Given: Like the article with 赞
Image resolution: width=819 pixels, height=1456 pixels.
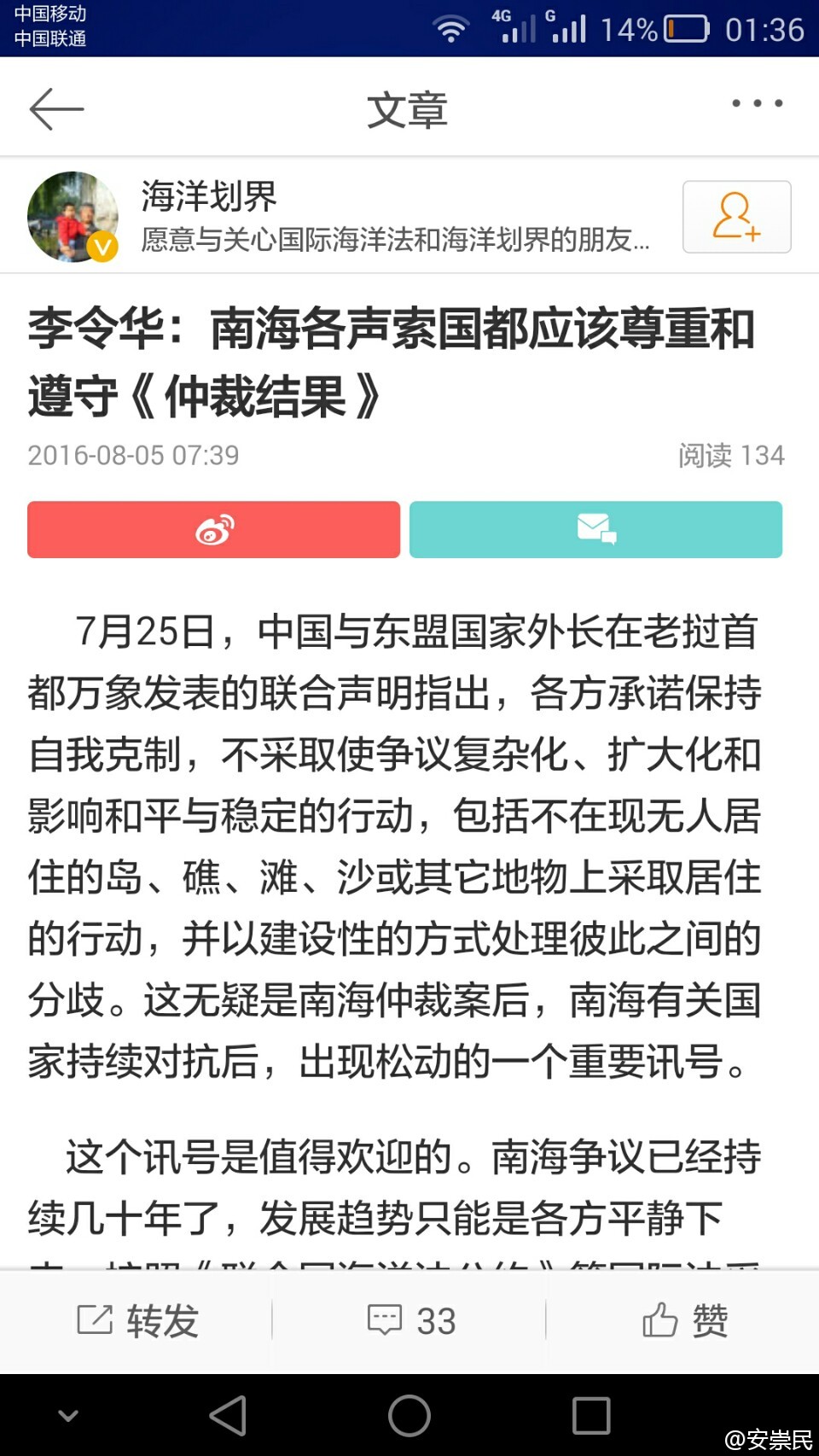Looking at the screenshot, I should 683,1320.
